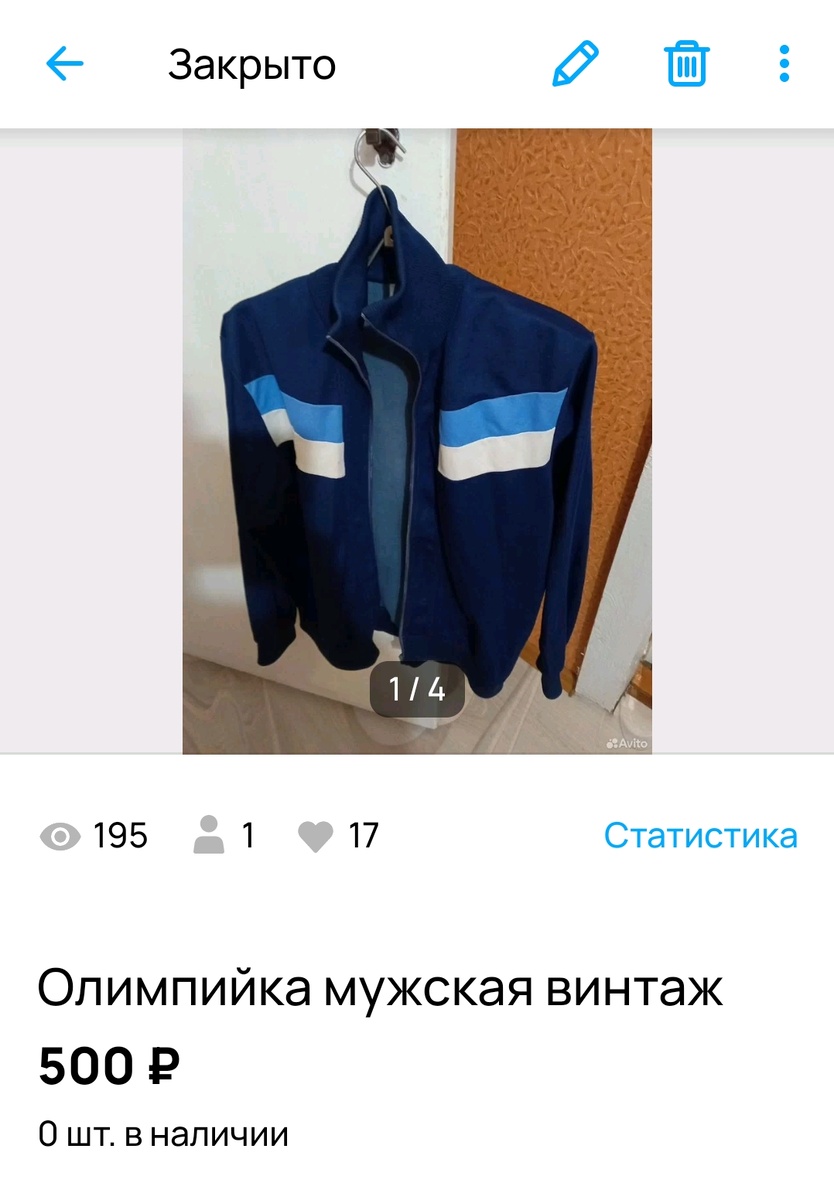Tap the 1/4 photo counter badge
Screen dimensions: 834x1200
pyautogui.click(x=419, y=689)
